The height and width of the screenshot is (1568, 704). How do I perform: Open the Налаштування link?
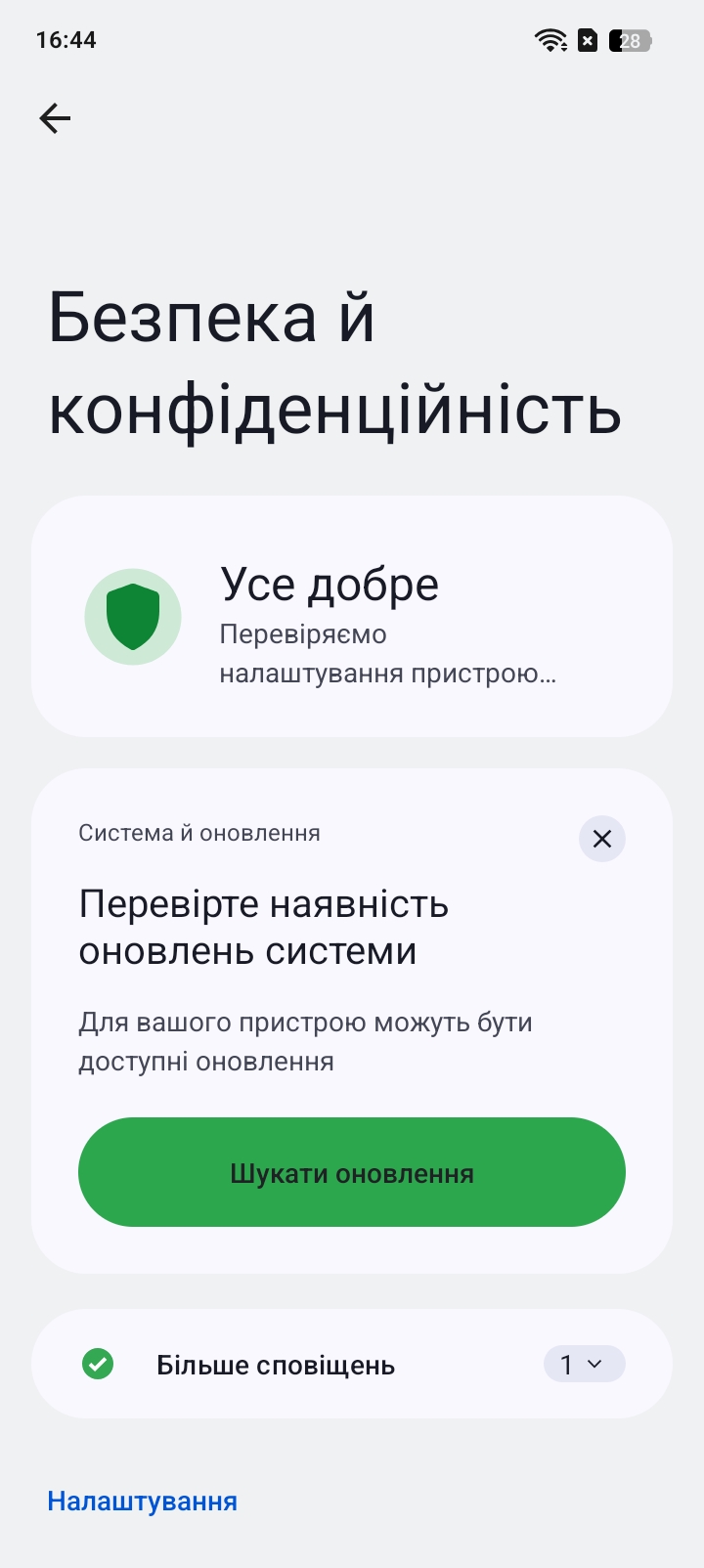pyautogui.click(x=143, y=1502)
